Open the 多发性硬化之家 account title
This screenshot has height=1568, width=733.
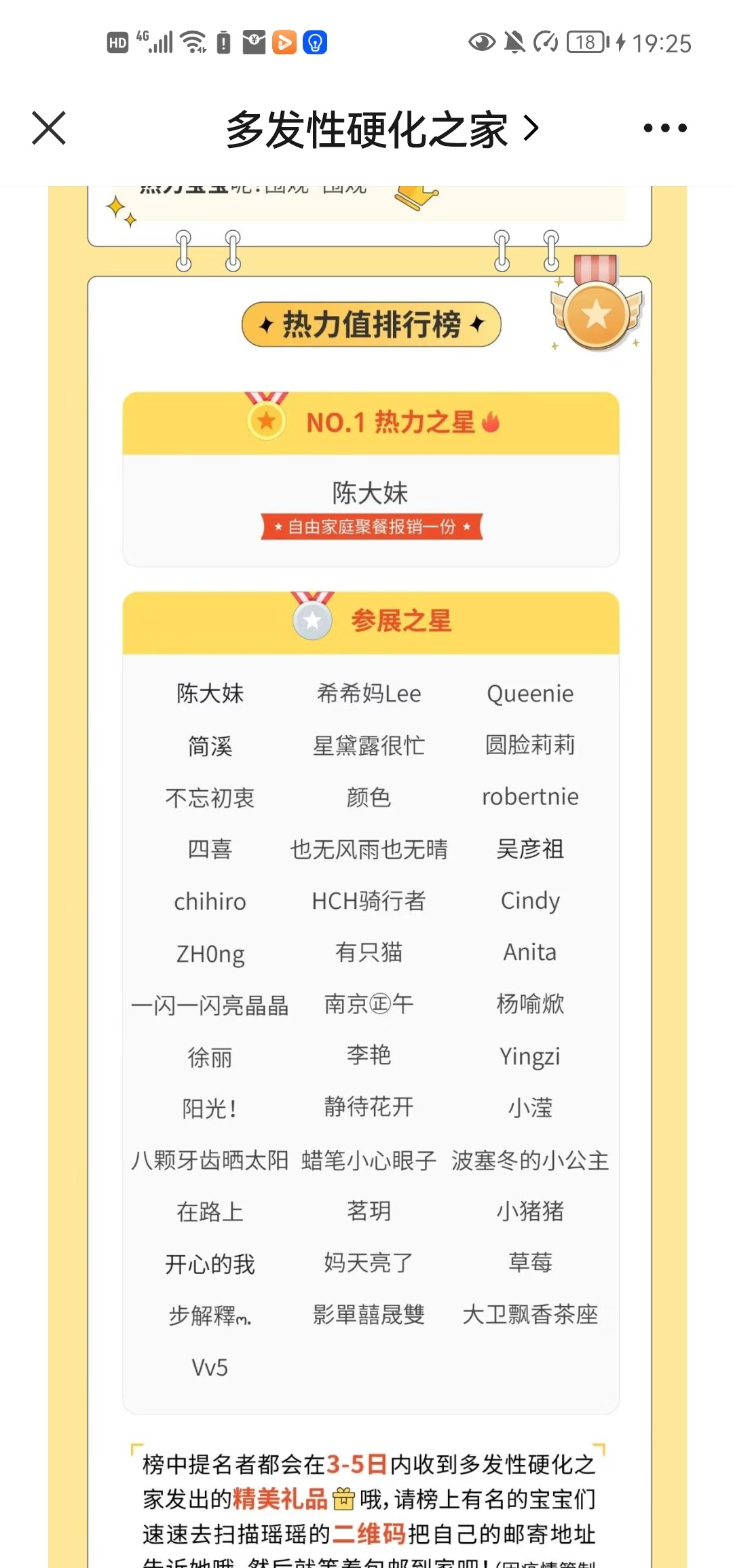point(382,129)
